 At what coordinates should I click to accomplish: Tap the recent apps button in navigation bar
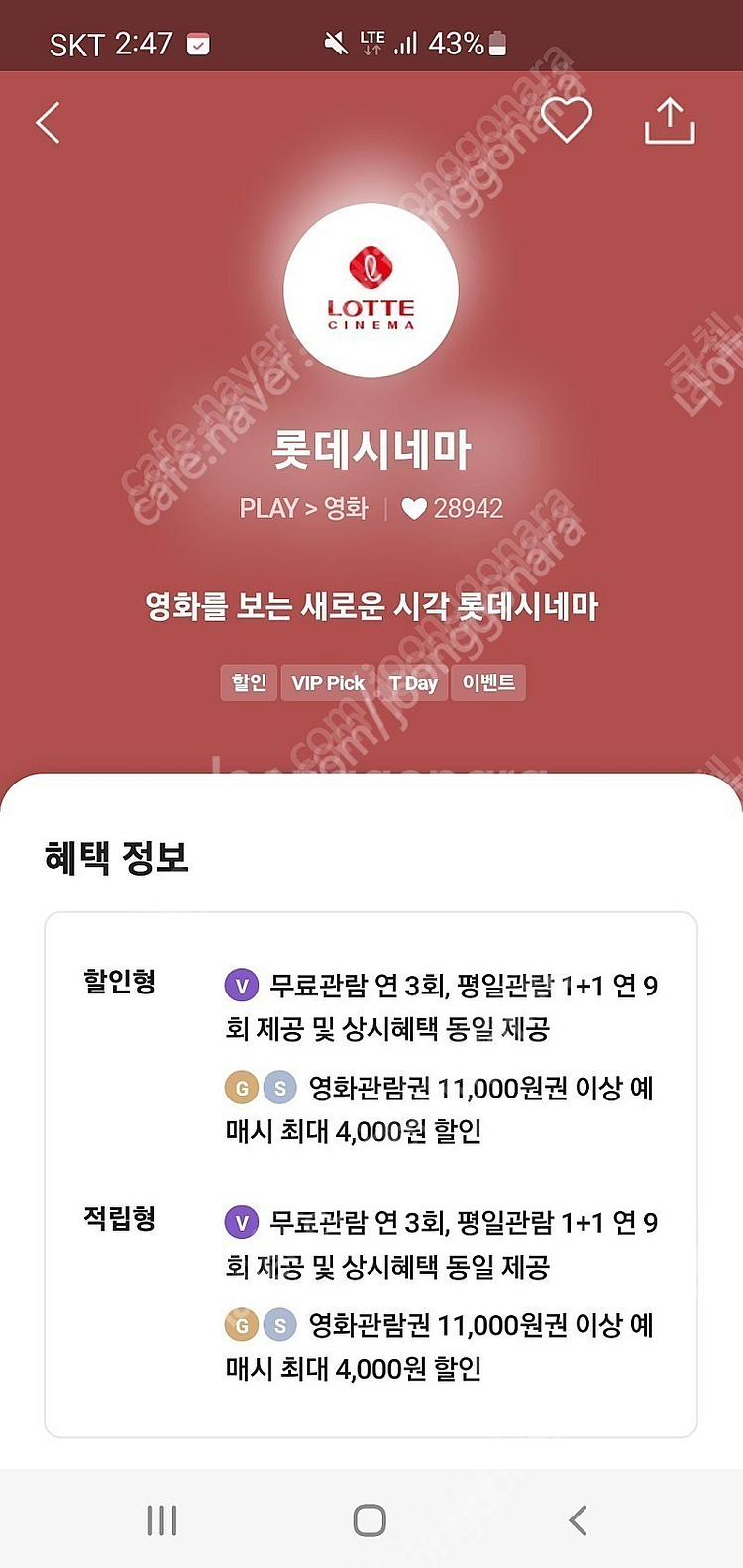pos(161,1517)
